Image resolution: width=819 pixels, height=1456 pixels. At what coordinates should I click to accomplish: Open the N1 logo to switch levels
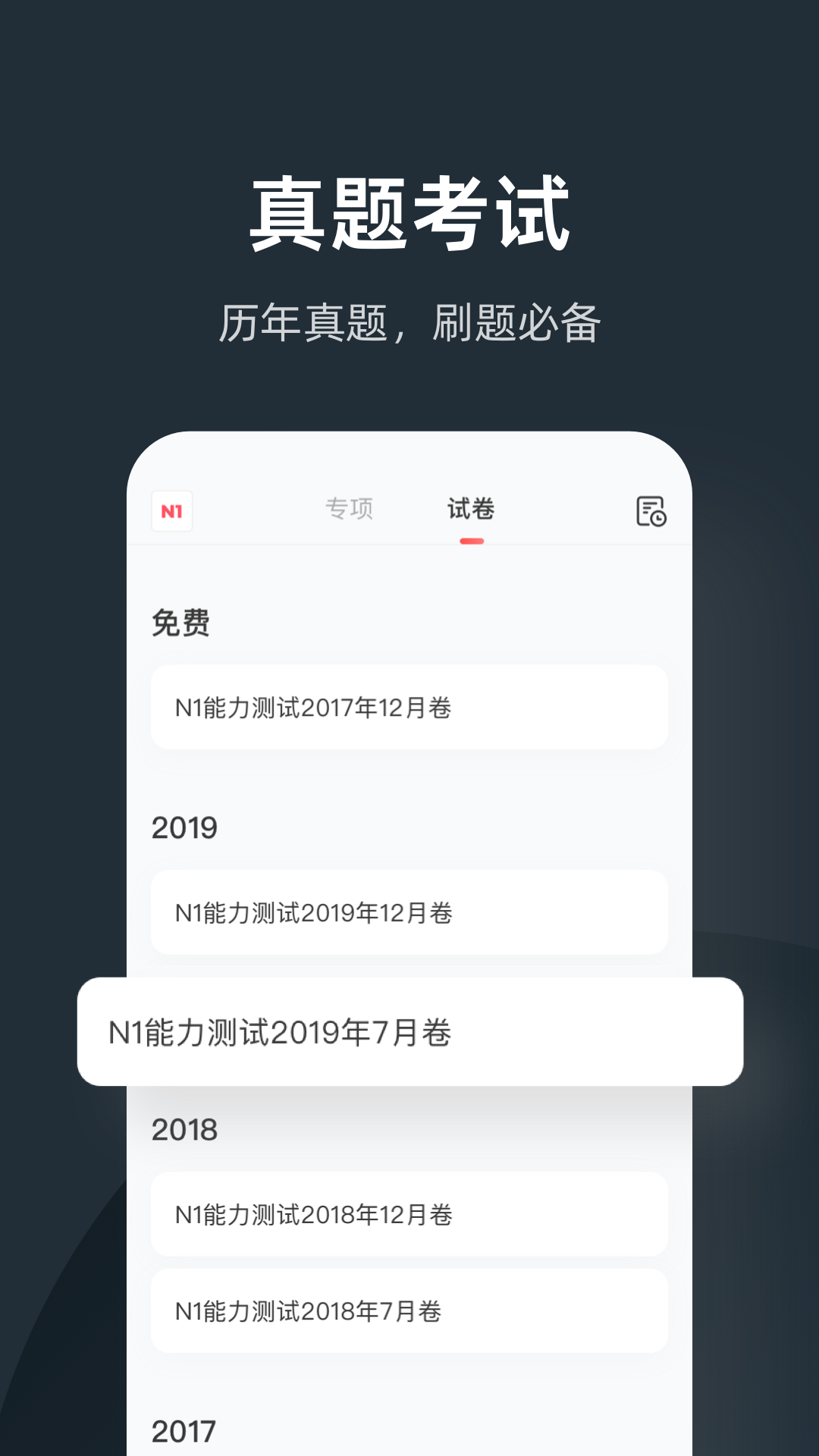click(x=172, y=512)
